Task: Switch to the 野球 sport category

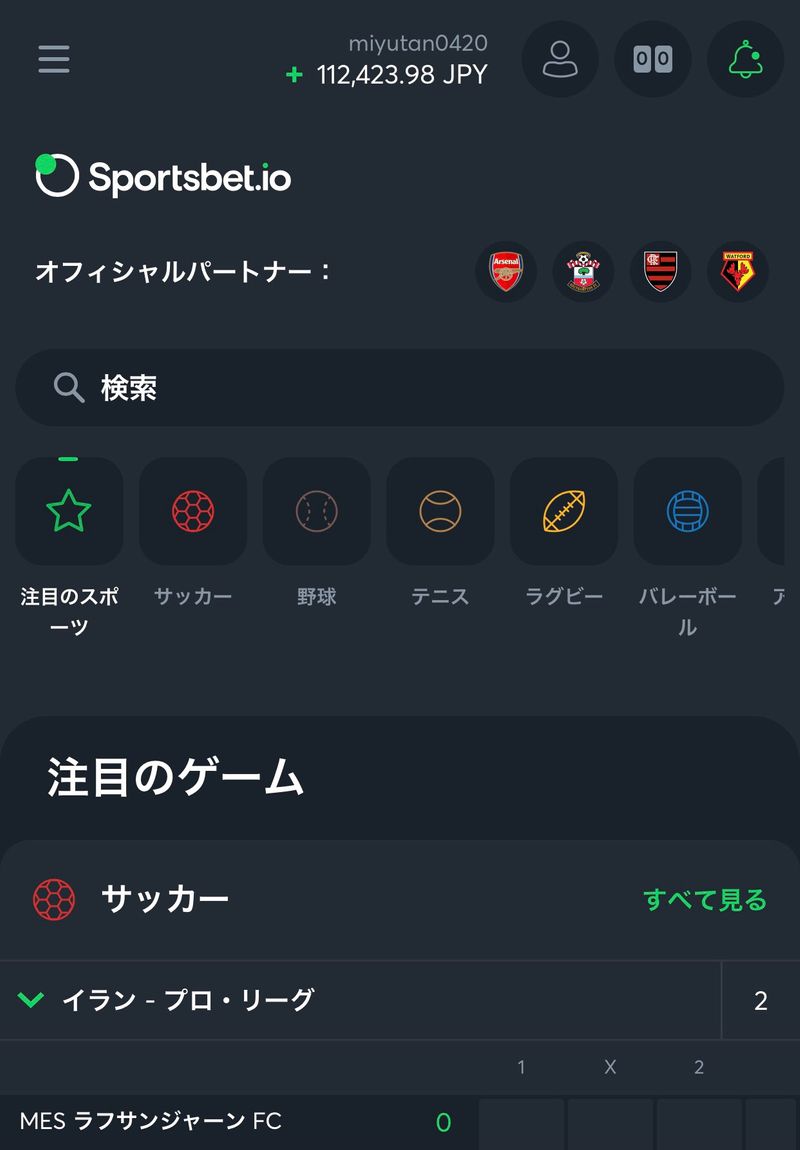Action: pyautogui.click(x=316, y=512)
